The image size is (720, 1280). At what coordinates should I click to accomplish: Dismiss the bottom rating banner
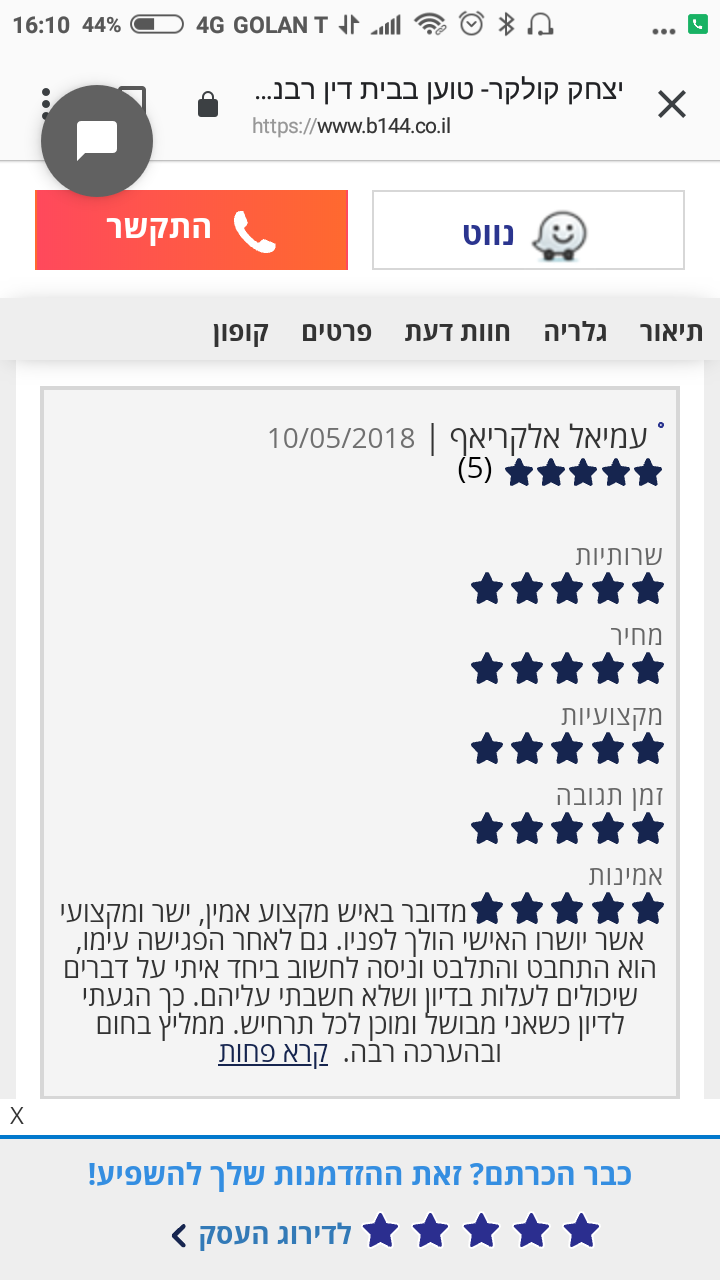coord(16,1117)
